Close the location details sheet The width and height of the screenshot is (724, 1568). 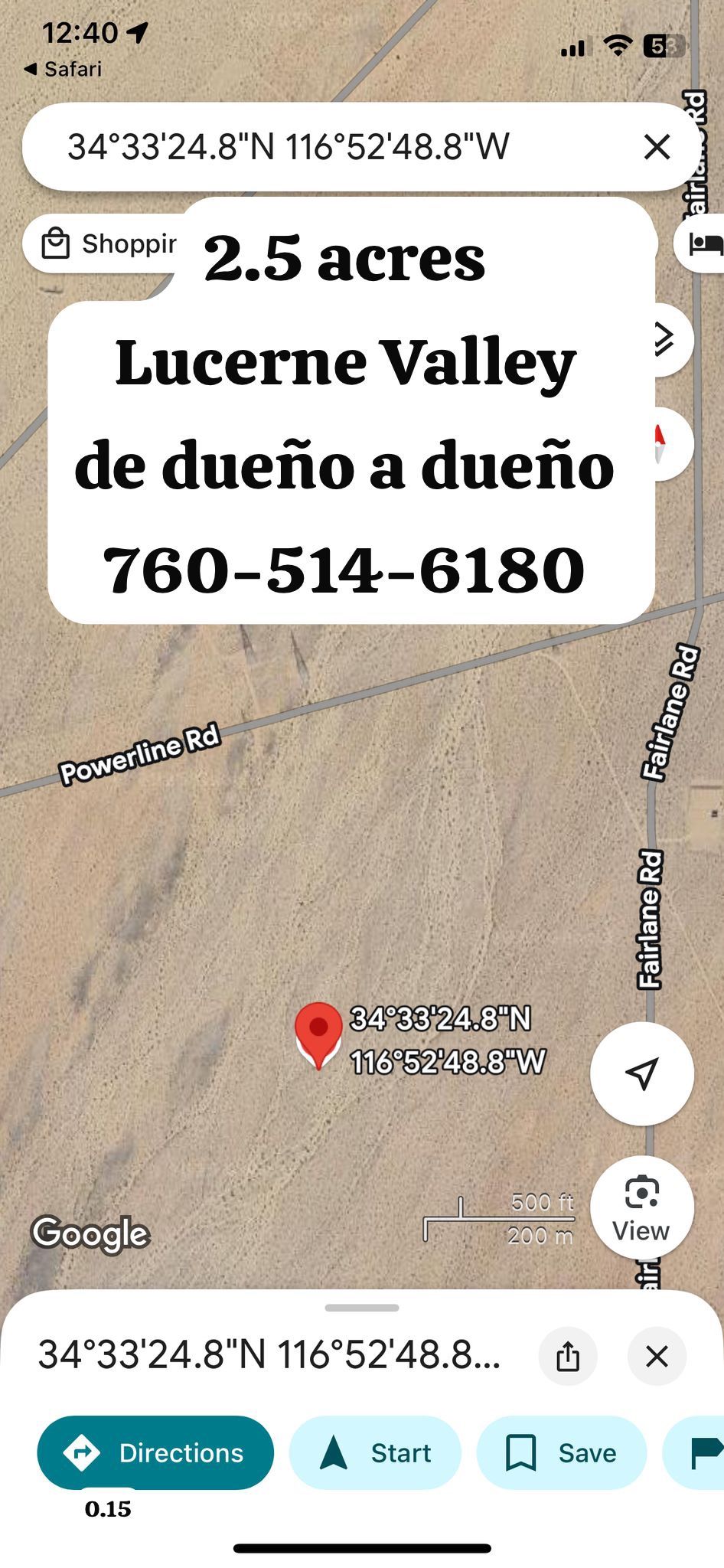tap(657, 1357)
